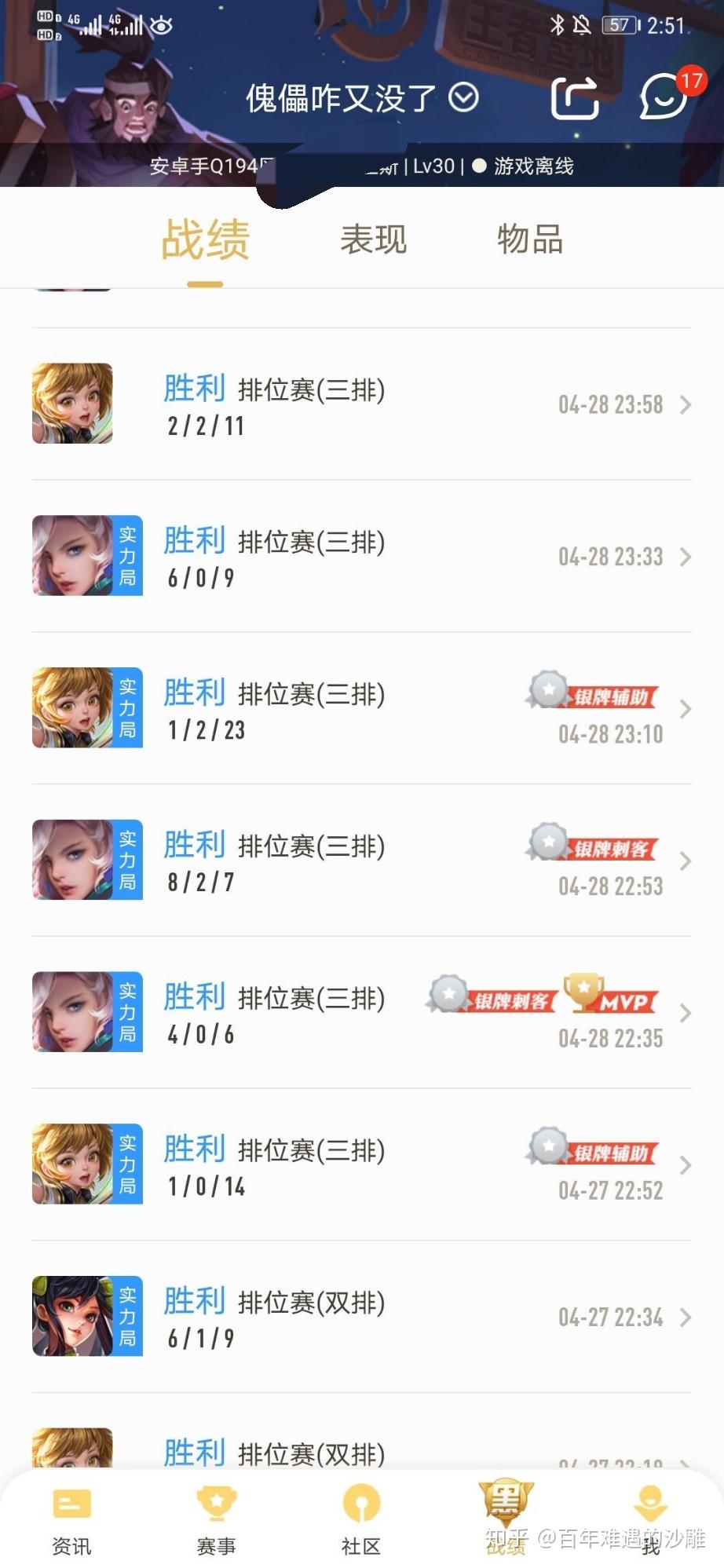Switch to the 物品 tab

pos(530,239)
